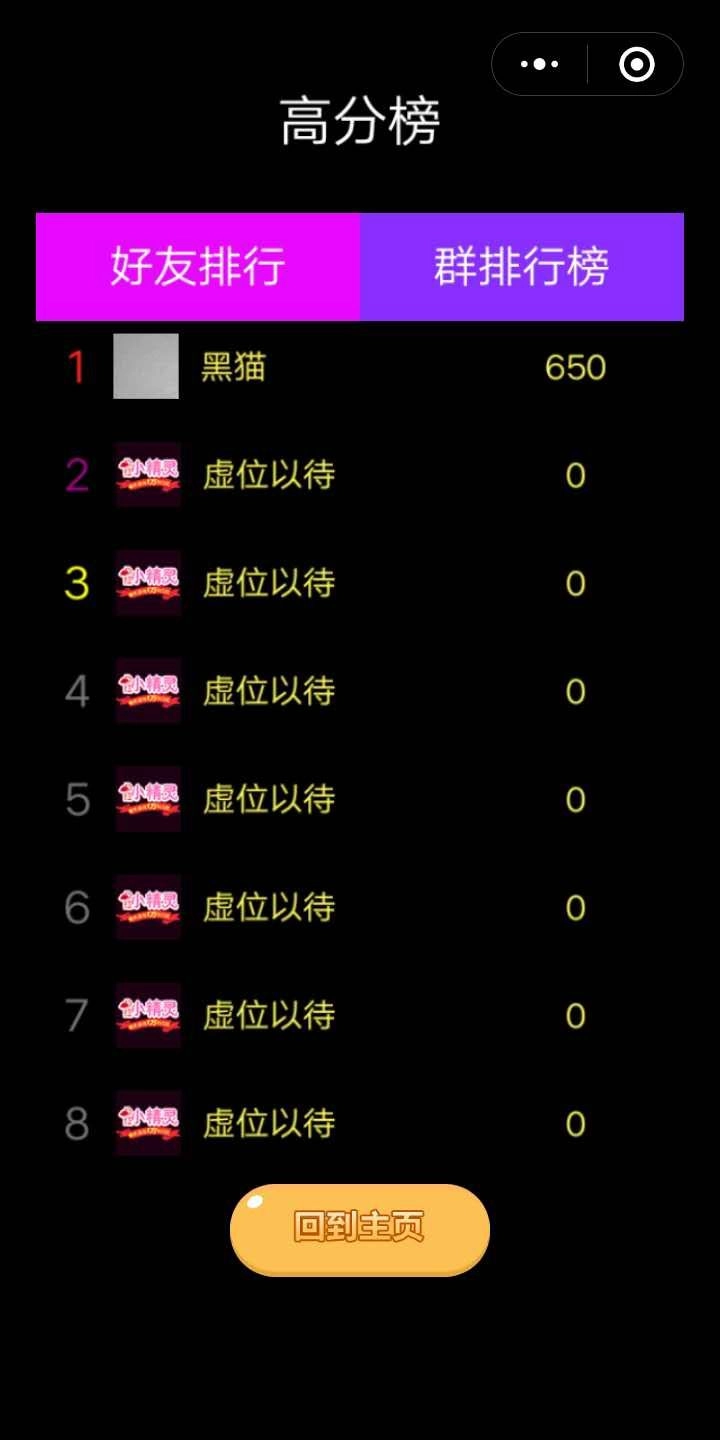Click the avatar of the last ranked player
The image size is (720, 1440).
(148, 1123)
